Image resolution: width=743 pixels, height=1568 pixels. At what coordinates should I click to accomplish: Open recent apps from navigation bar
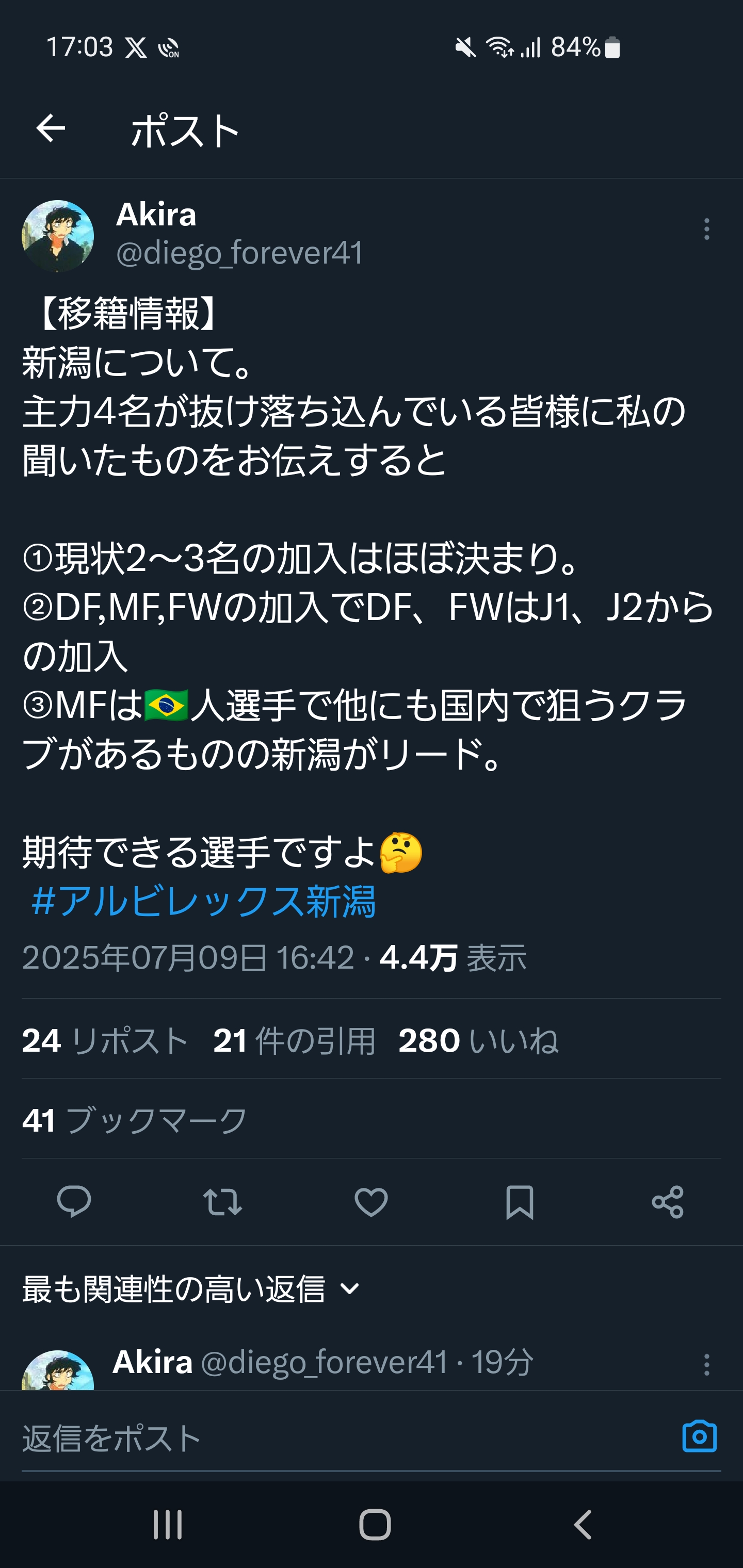168,1525
